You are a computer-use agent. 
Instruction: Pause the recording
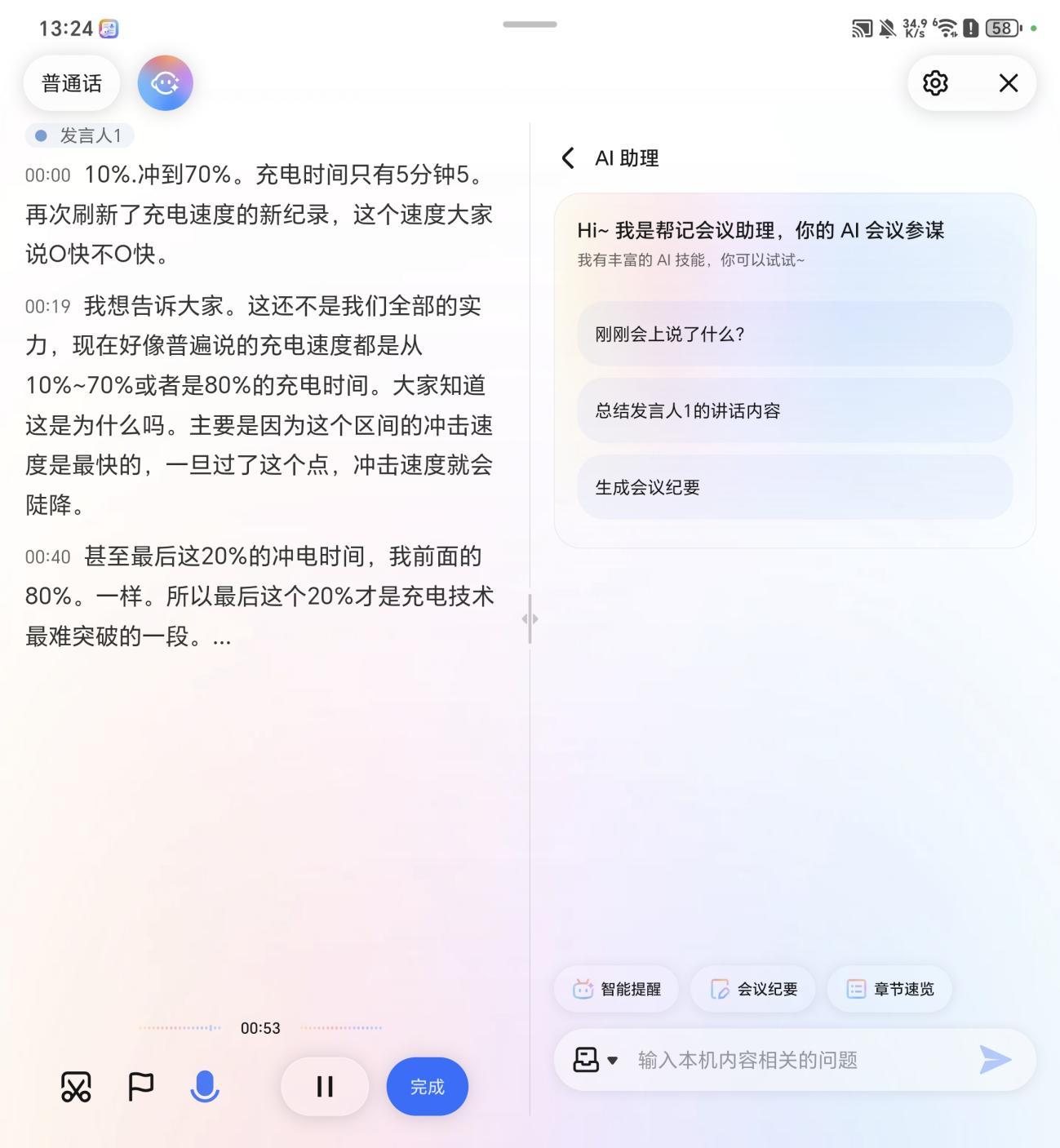pyautogui.click(x=325, y=1086)
